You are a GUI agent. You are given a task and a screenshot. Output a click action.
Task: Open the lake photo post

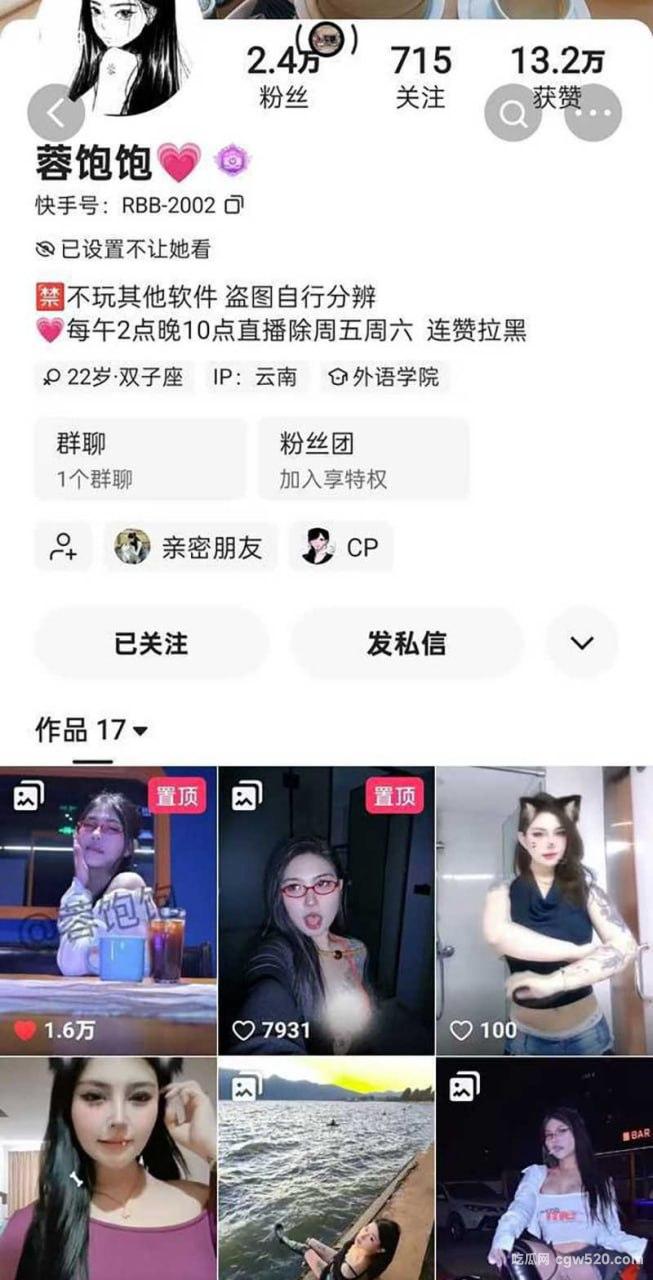pyautogui.click(x=326, y=1168)
